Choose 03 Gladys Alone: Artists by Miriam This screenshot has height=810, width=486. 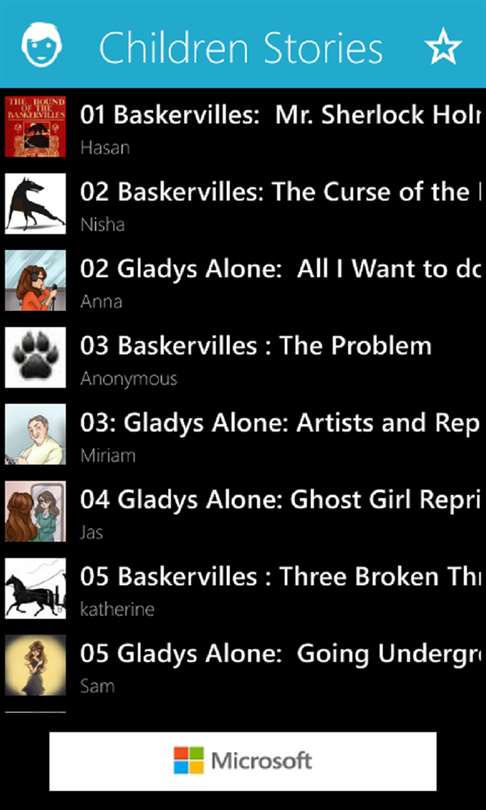243,434
